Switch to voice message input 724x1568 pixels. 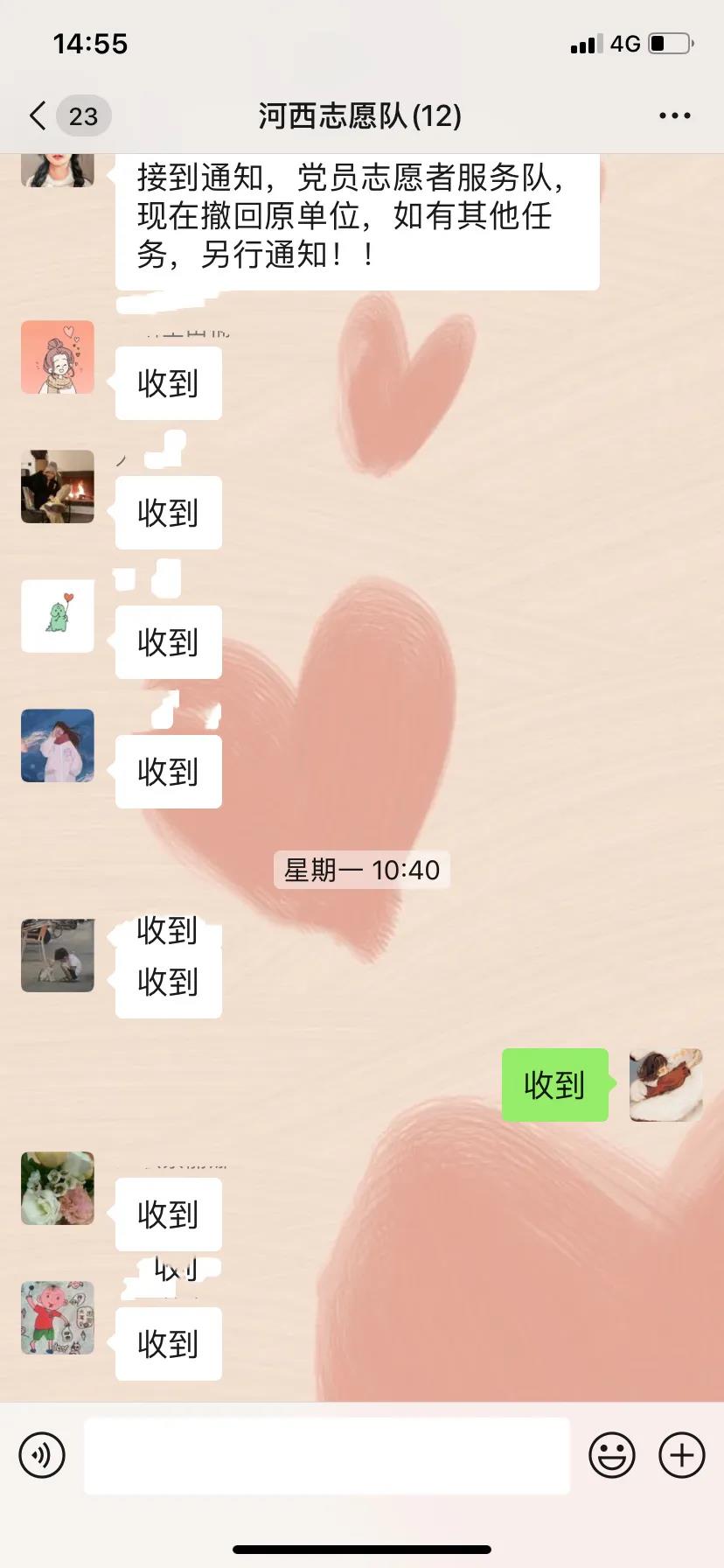coord(42,1455)
